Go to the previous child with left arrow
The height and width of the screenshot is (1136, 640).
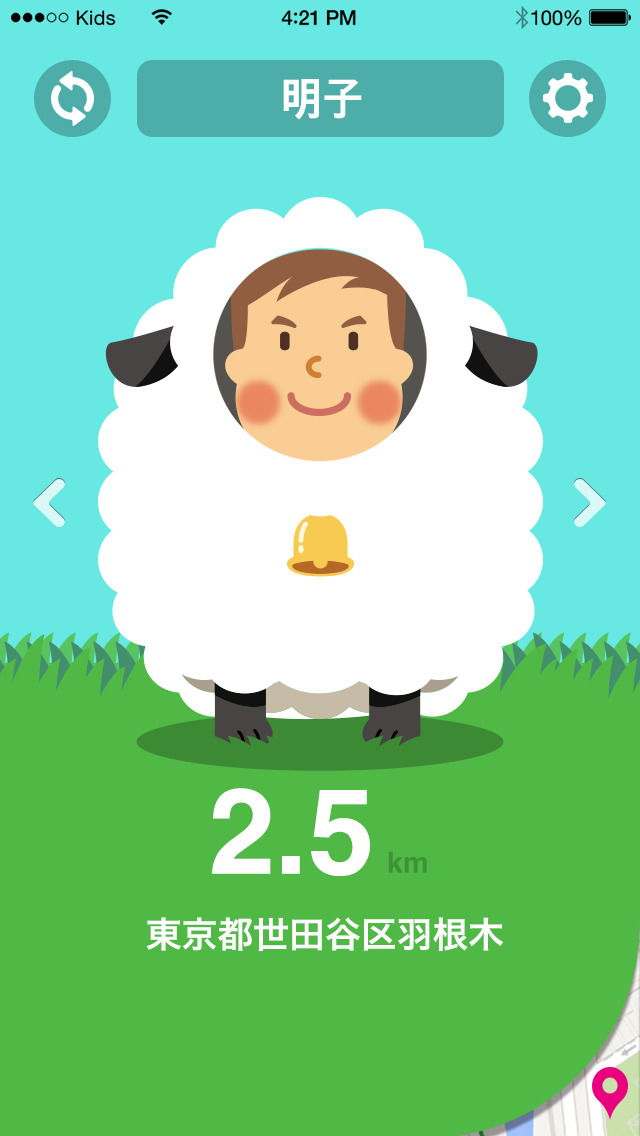pos(49,502)
